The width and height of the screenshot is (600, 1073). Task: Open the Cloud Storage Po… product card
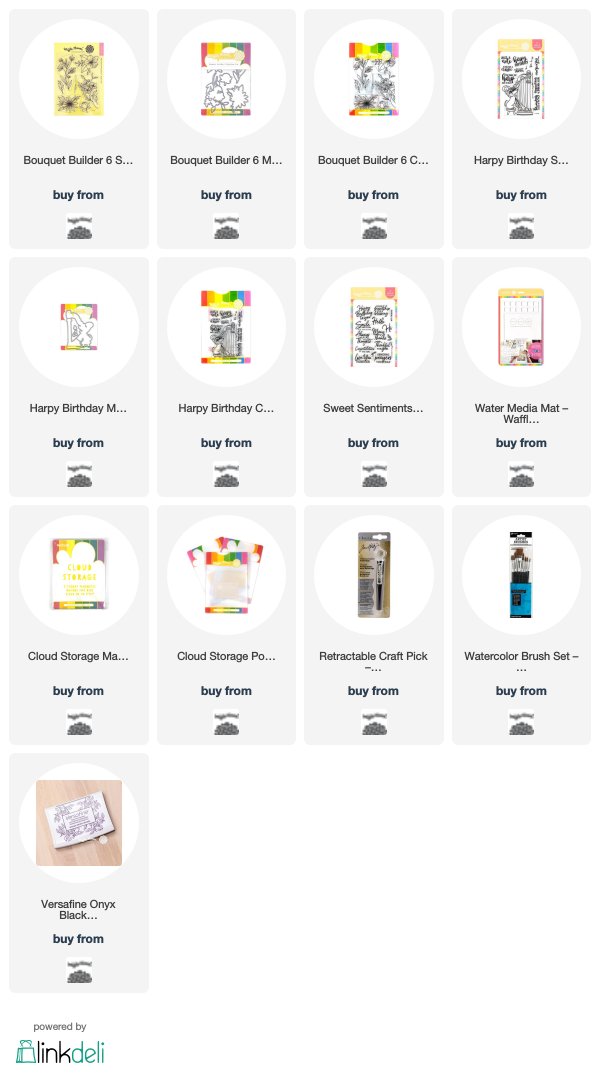(226, 625)
